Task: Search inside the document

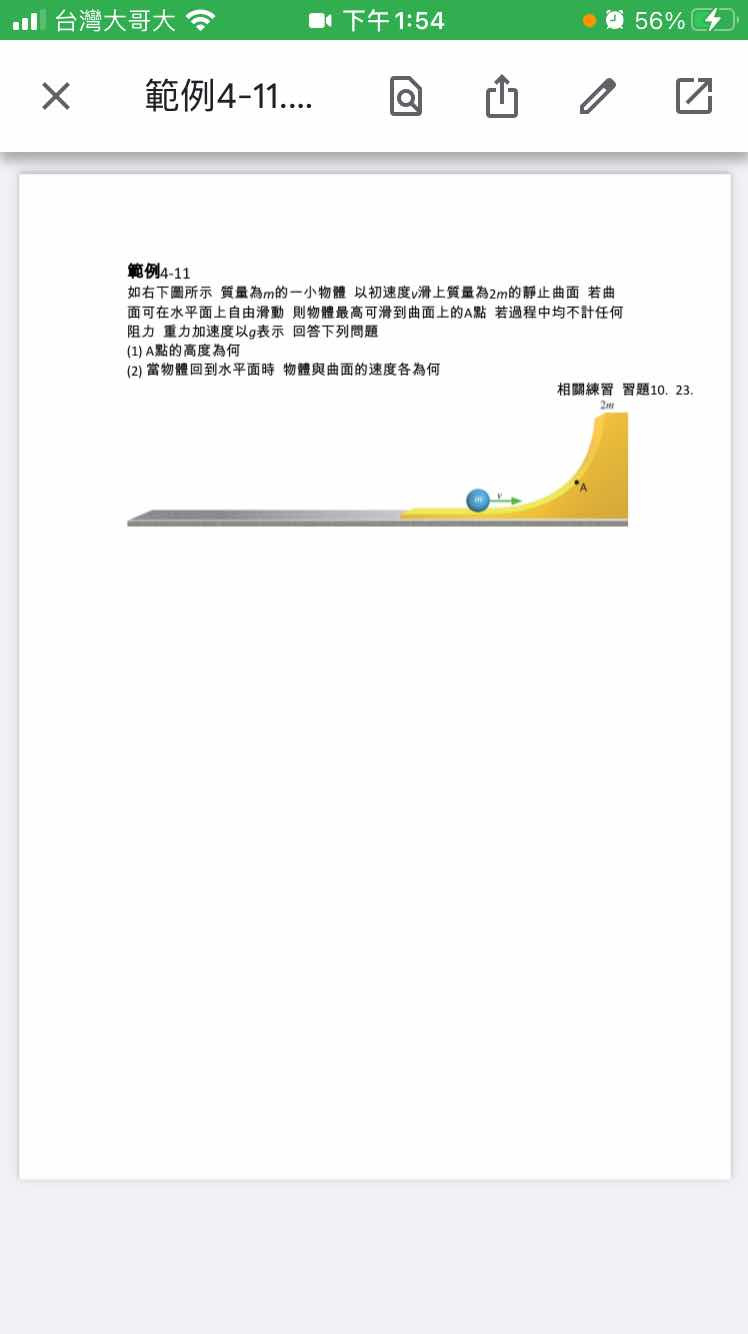Action: [x=405, y=97]
